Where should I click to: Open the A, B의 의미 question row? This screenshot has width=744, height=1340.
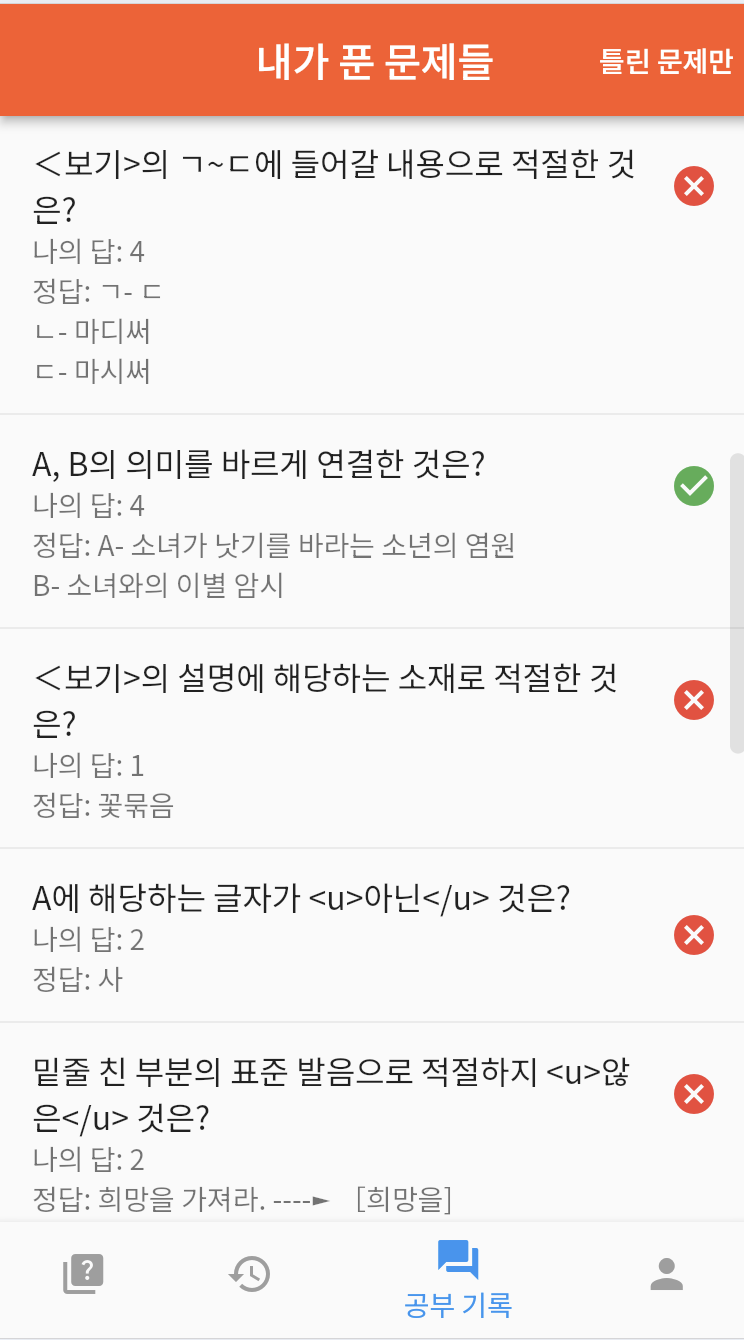[x=372, y=522]
